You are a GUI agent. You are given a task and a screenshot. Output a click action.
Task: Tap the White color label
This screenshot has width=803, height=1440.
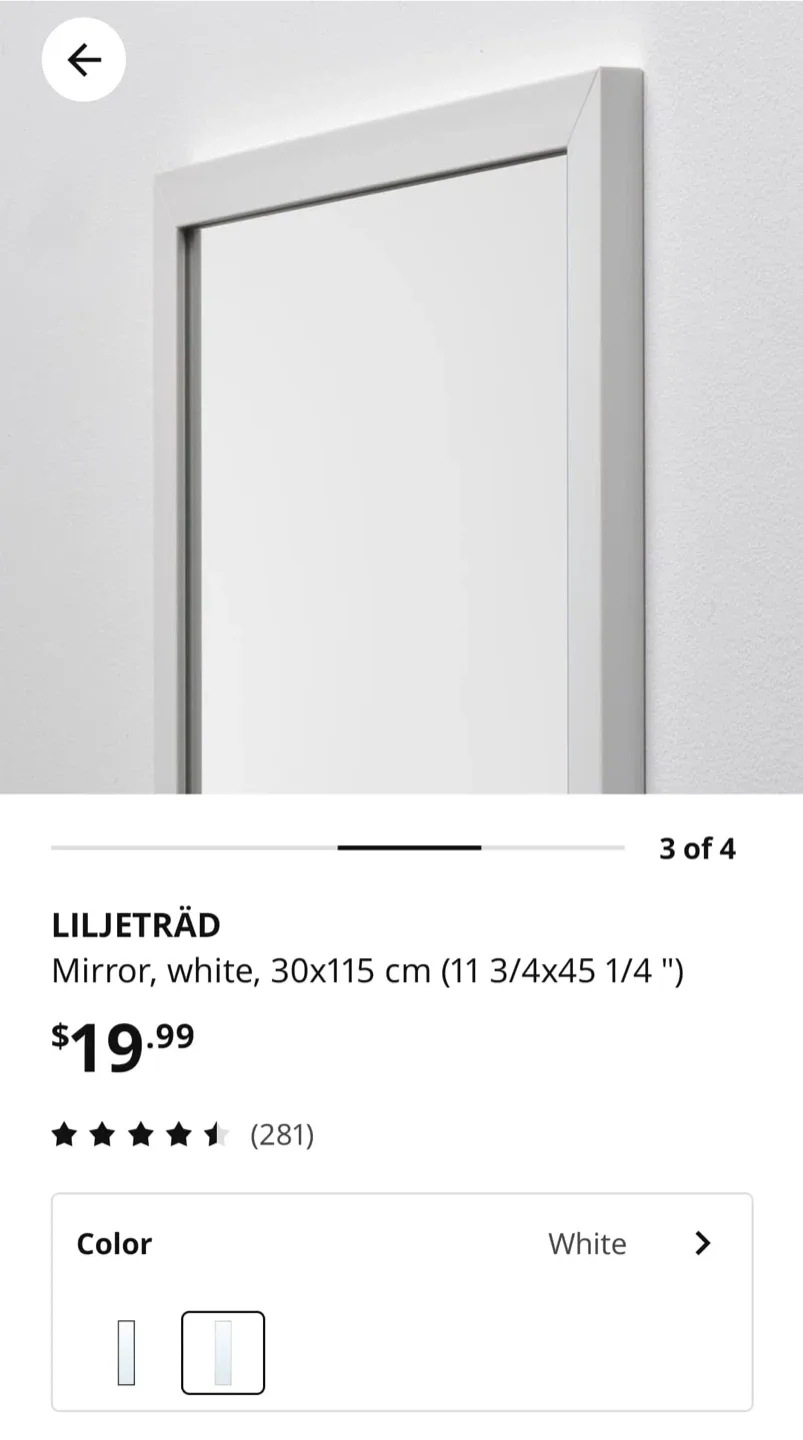coord(586,1243)
